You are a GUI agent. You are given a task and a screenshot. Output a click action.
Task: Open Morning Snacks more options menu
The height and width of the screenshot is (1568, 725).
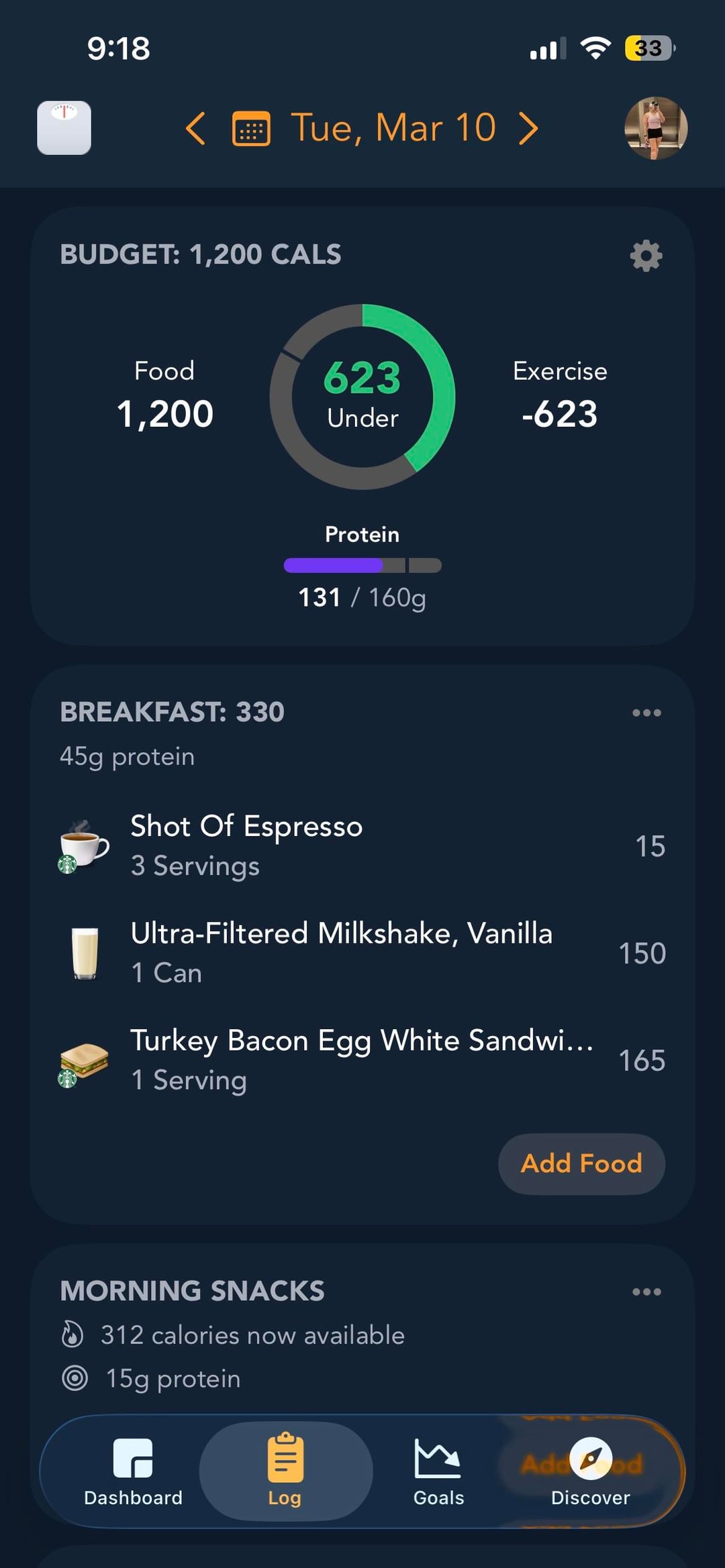pyautogui.click(x=646, y=1292)
